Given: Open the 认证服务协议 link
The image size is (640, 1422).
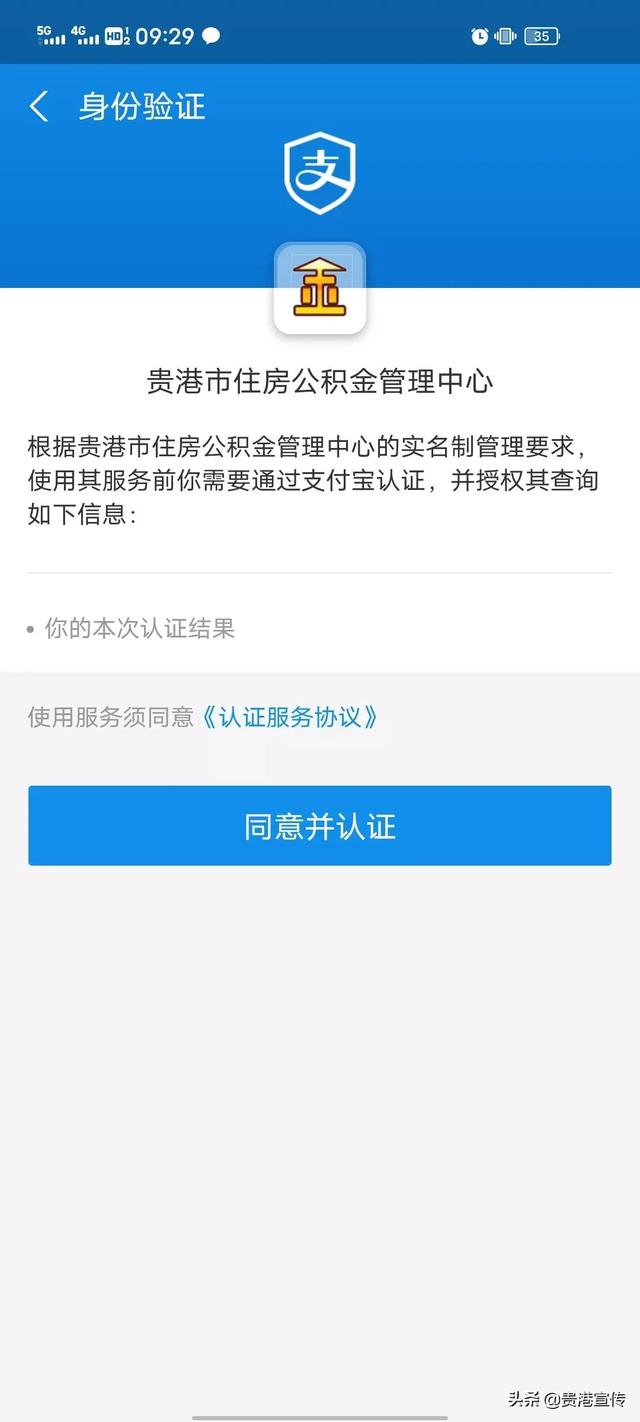Looking at the screenshot, I should (x=290, y=717).
